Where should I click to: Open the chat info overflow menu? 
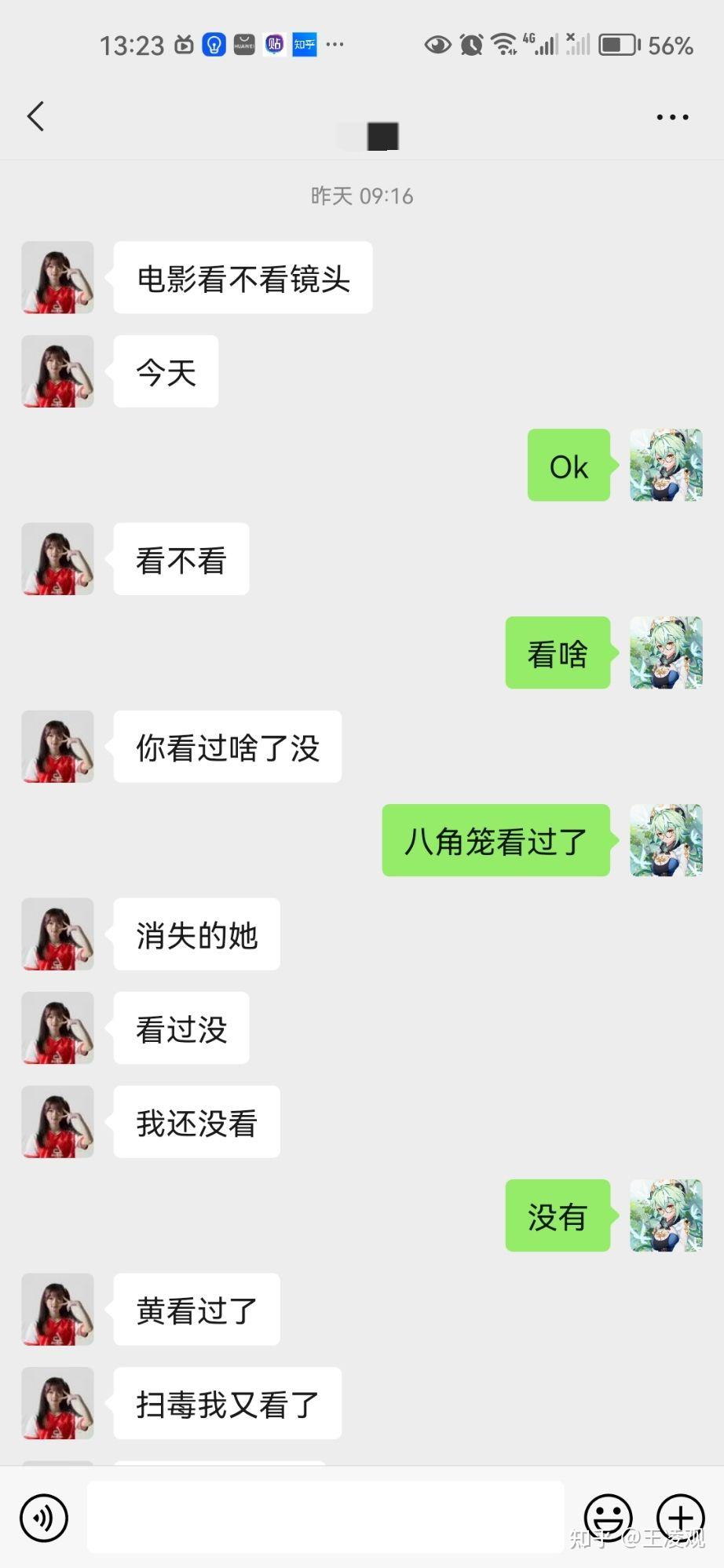672,117
